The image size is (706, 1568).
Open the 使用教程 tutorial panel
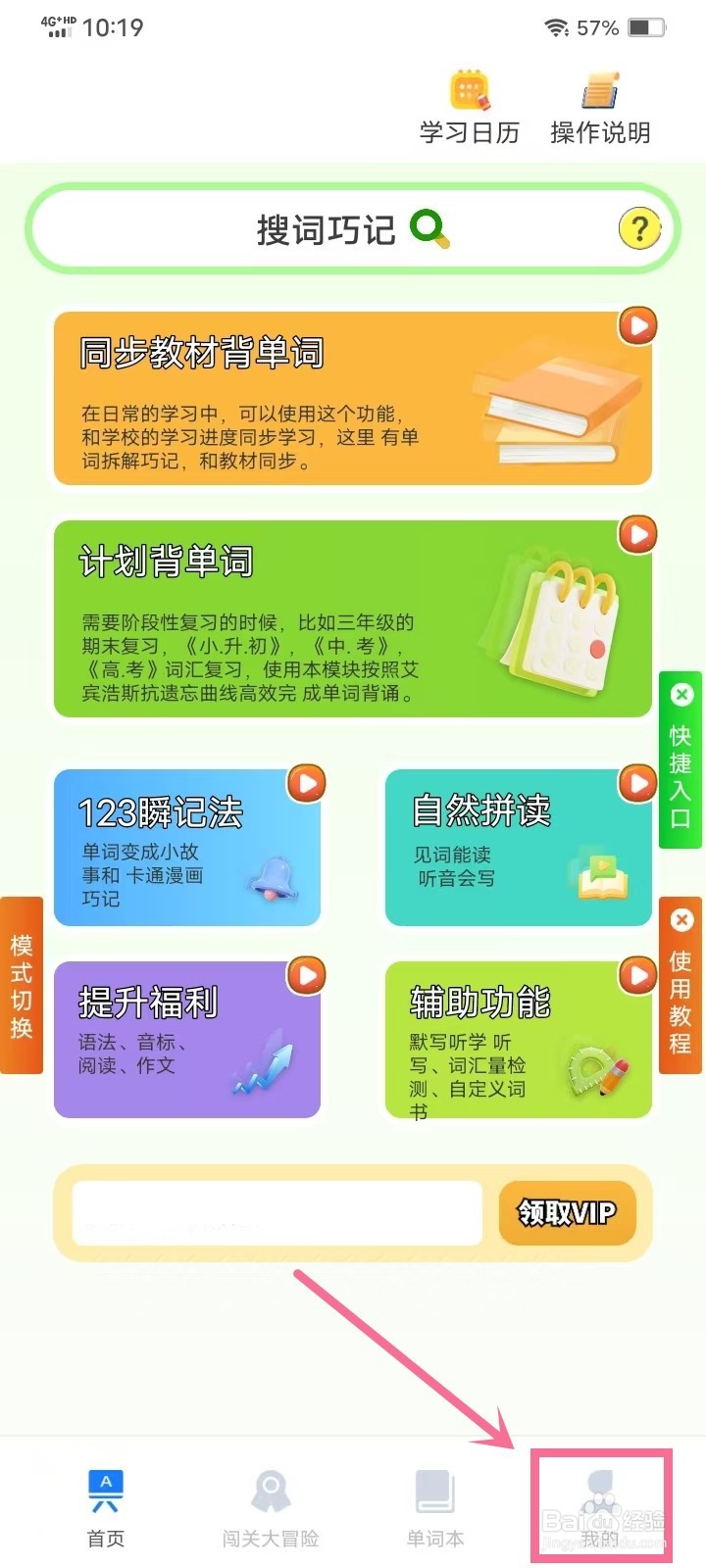[681, 1000]
